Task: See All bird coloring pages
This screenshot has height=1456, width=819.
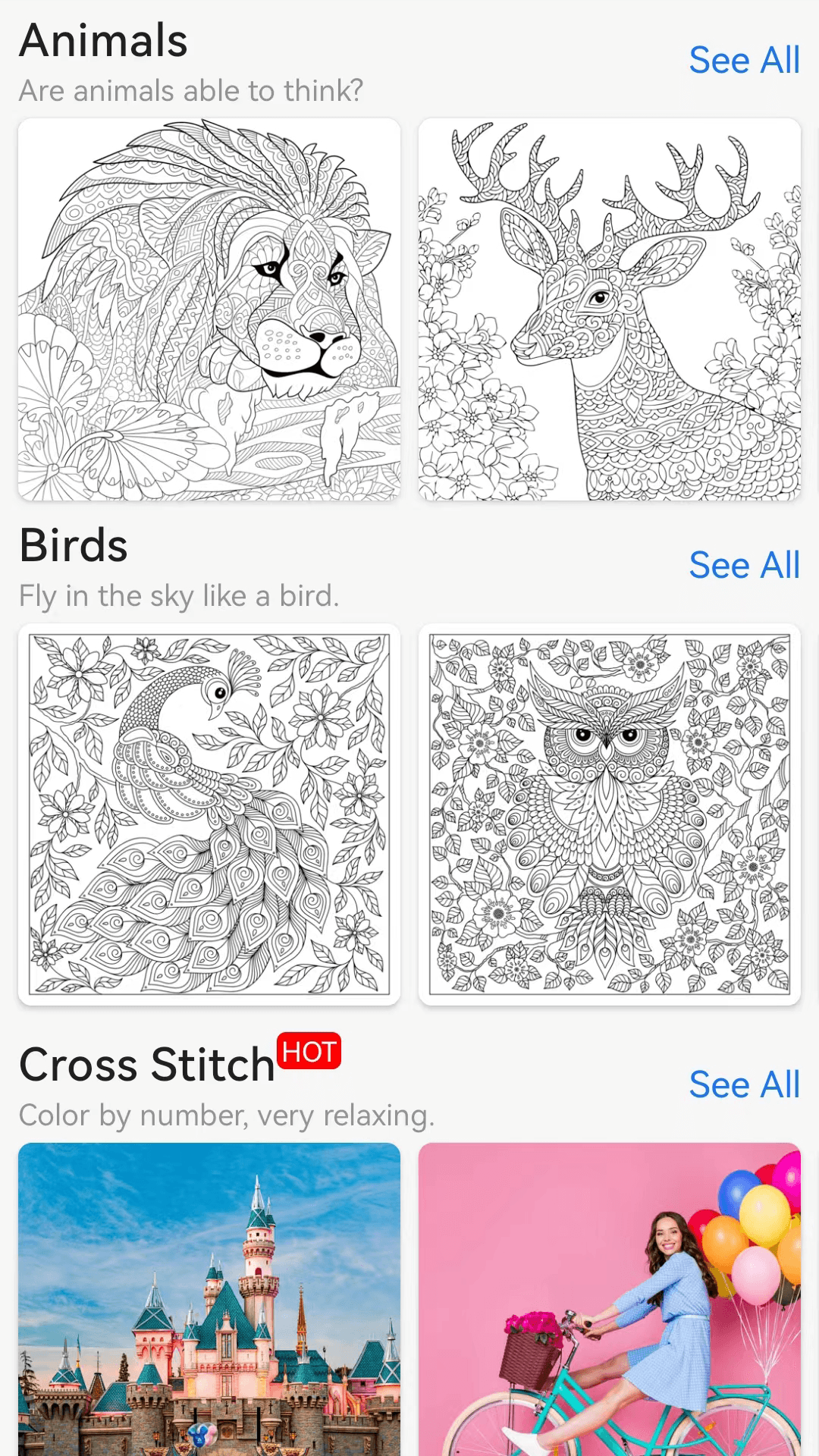Action: tap(745, 564)
